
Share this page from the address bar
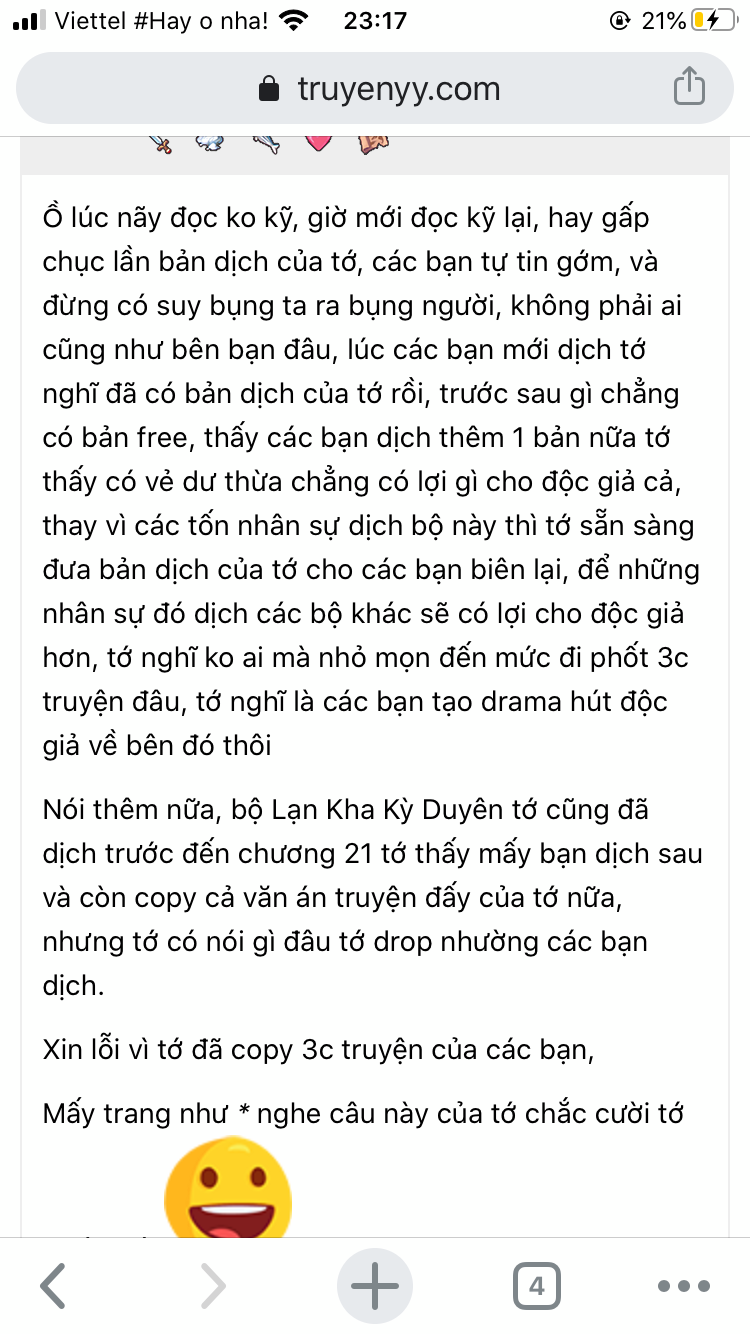[688, 87]
